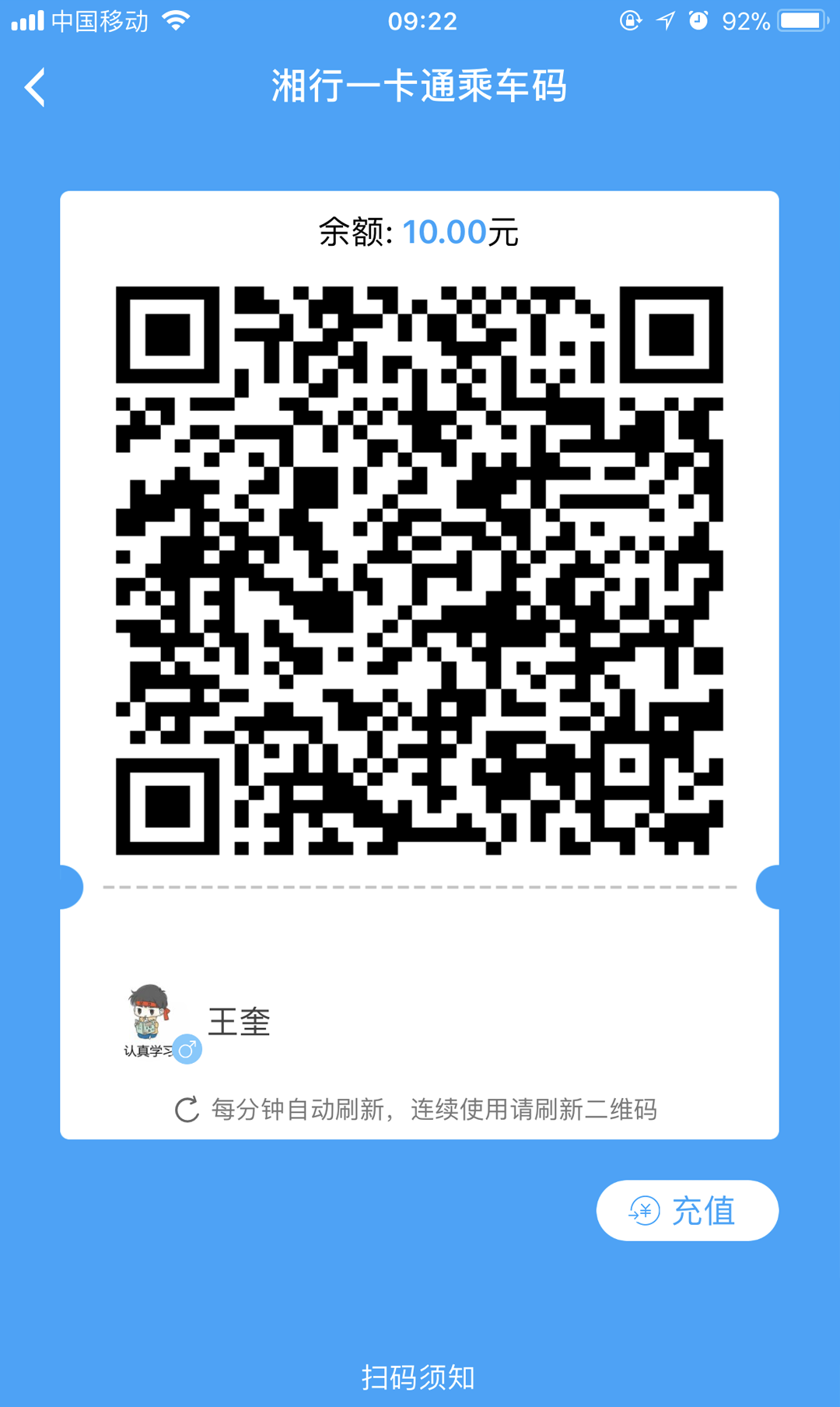Tap the refresh icon to renew QR code

(x=187, y=1108)
